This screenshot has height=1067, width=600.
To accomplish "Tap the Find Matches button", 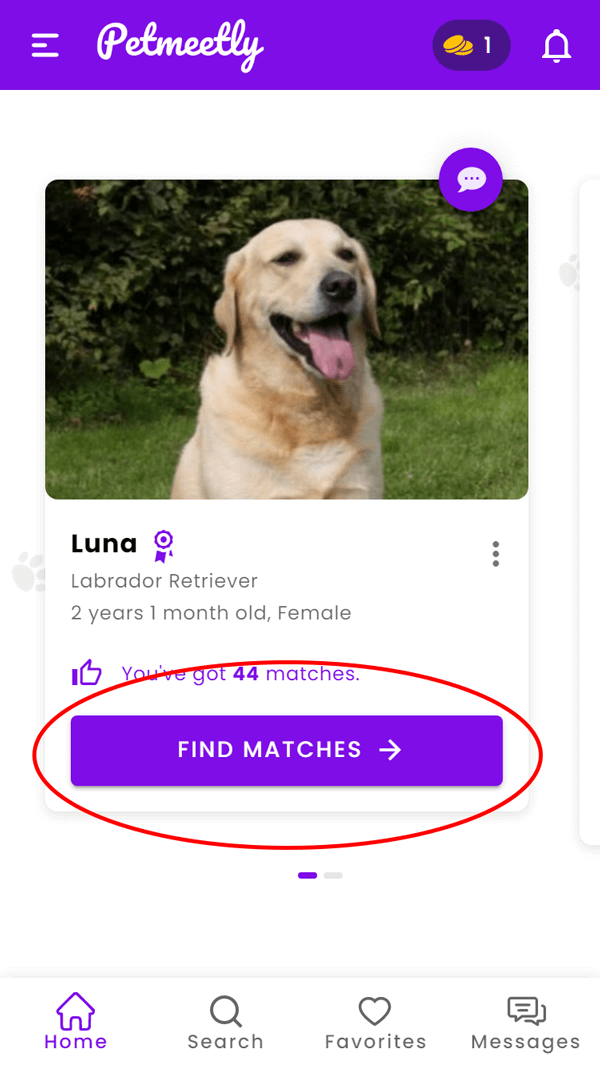I will (x=286, y=750).
